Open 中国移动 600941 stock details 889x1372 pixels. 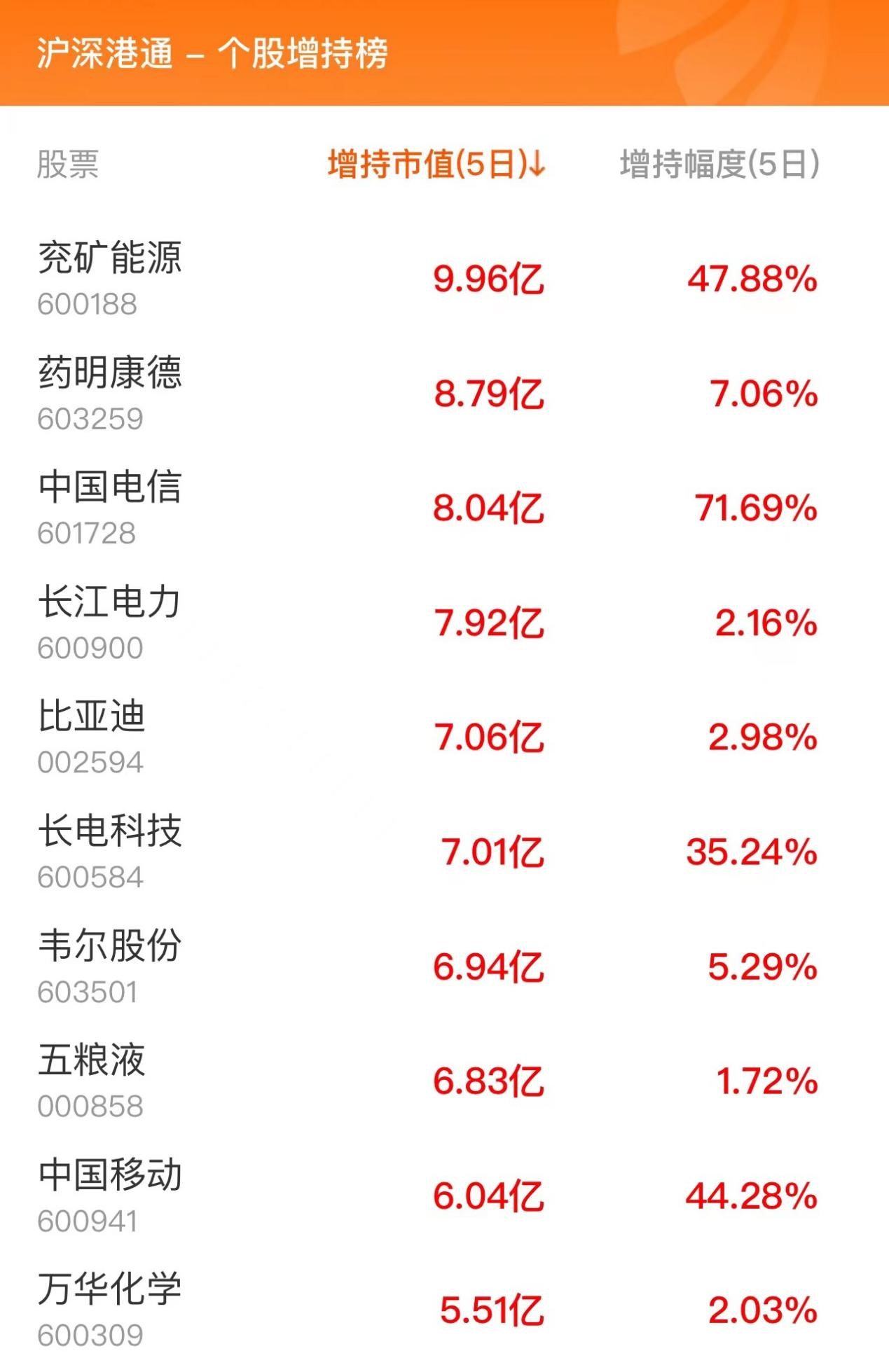click(110, 1196)
